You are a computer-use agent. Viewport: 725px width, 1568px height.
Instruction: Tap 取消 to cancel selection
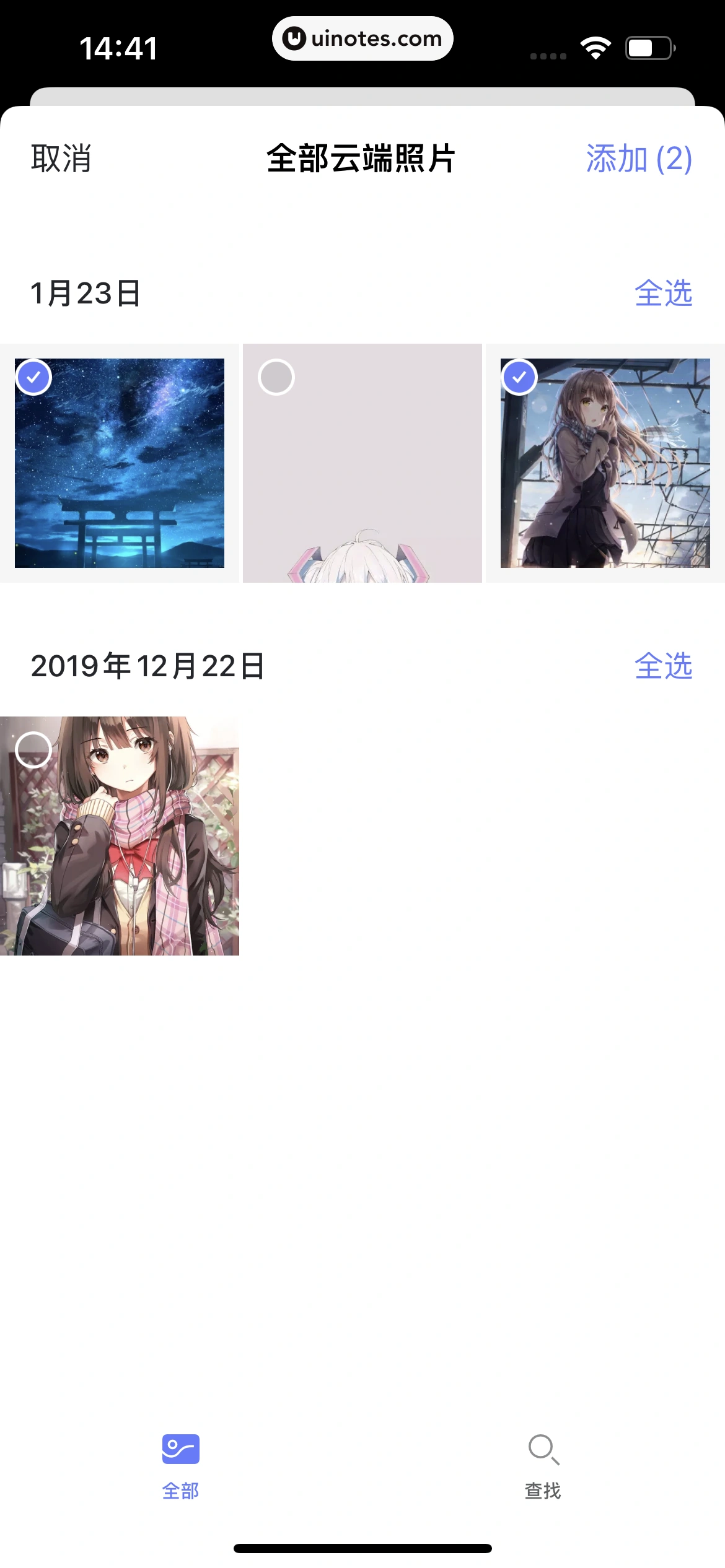59,160
